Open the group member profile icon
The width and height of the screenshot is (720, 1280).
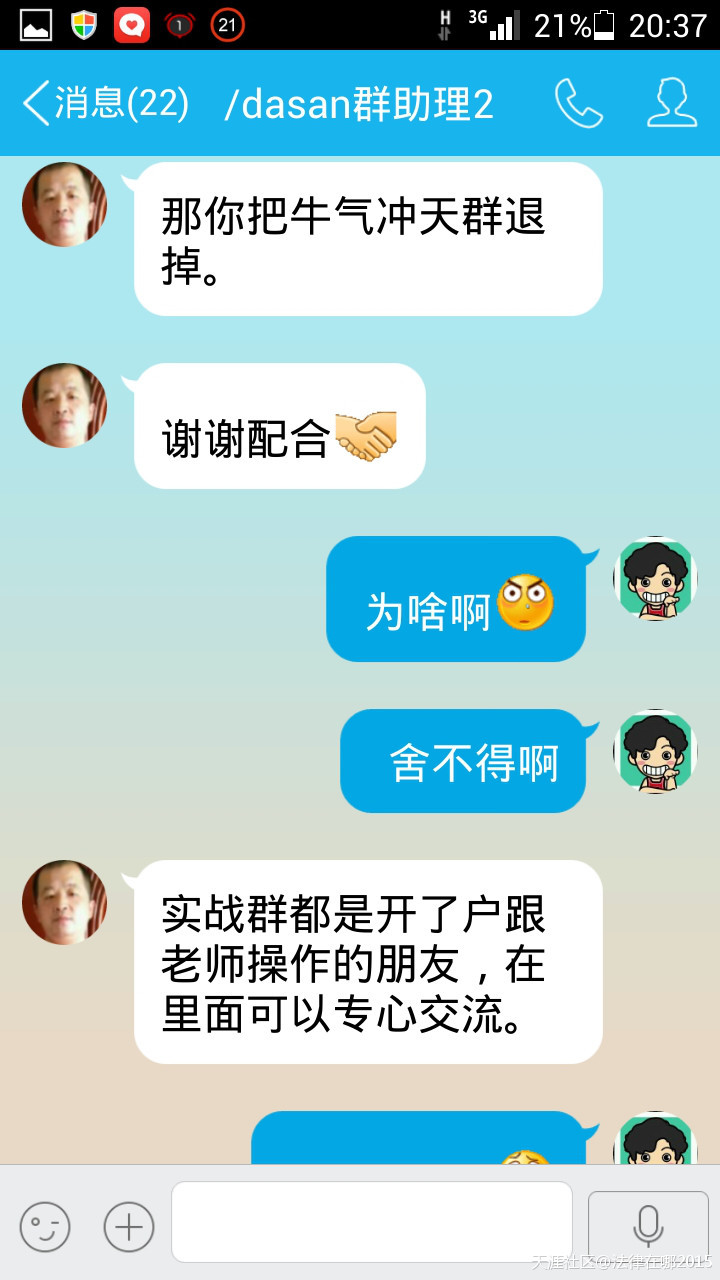click(672, 104)
